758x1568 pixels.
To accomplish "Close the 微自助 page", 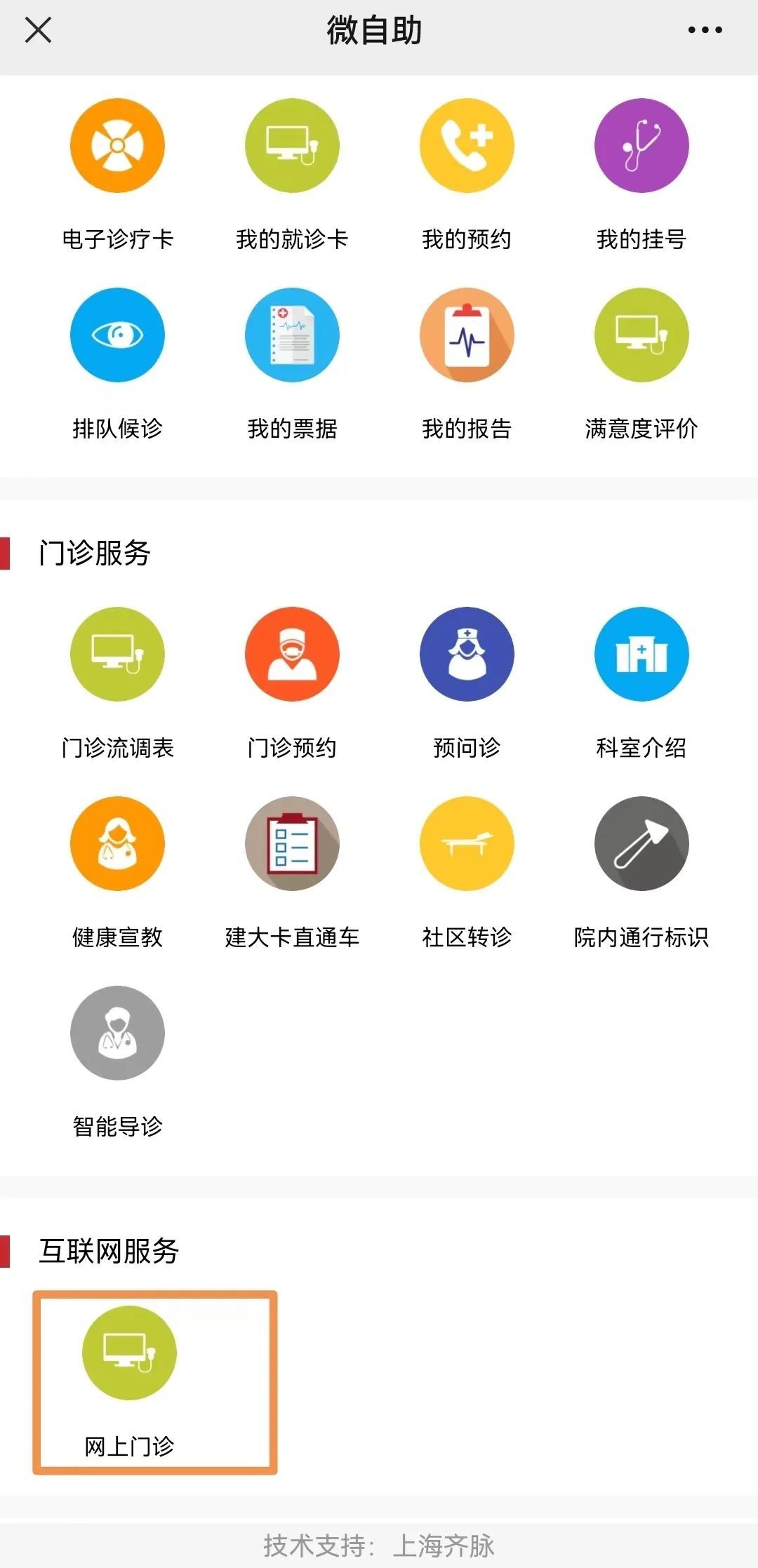I will (x=38, y=30).
